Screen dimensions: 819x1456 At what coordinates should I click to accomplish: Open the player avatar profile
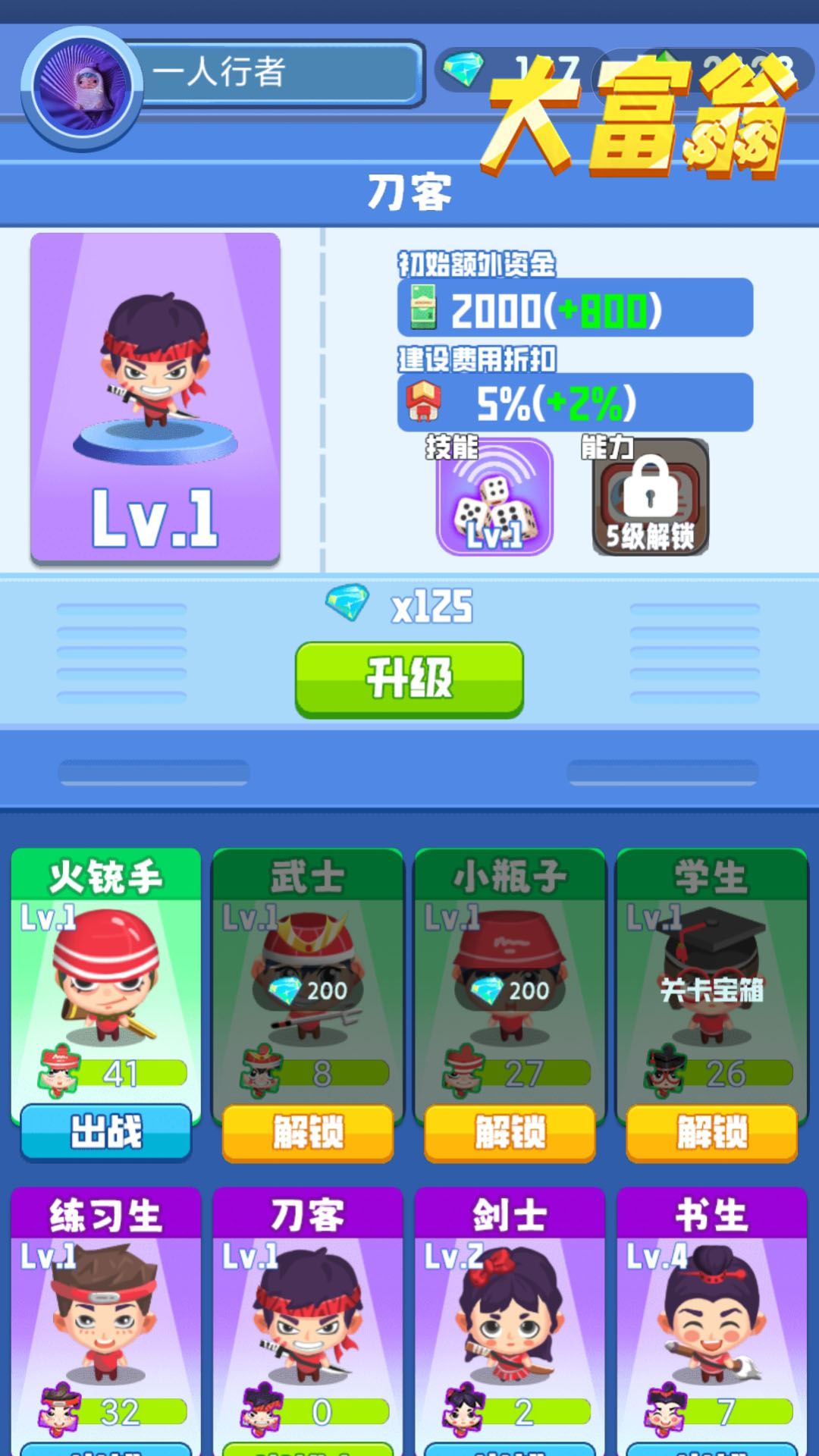click(x=82, y=89)
